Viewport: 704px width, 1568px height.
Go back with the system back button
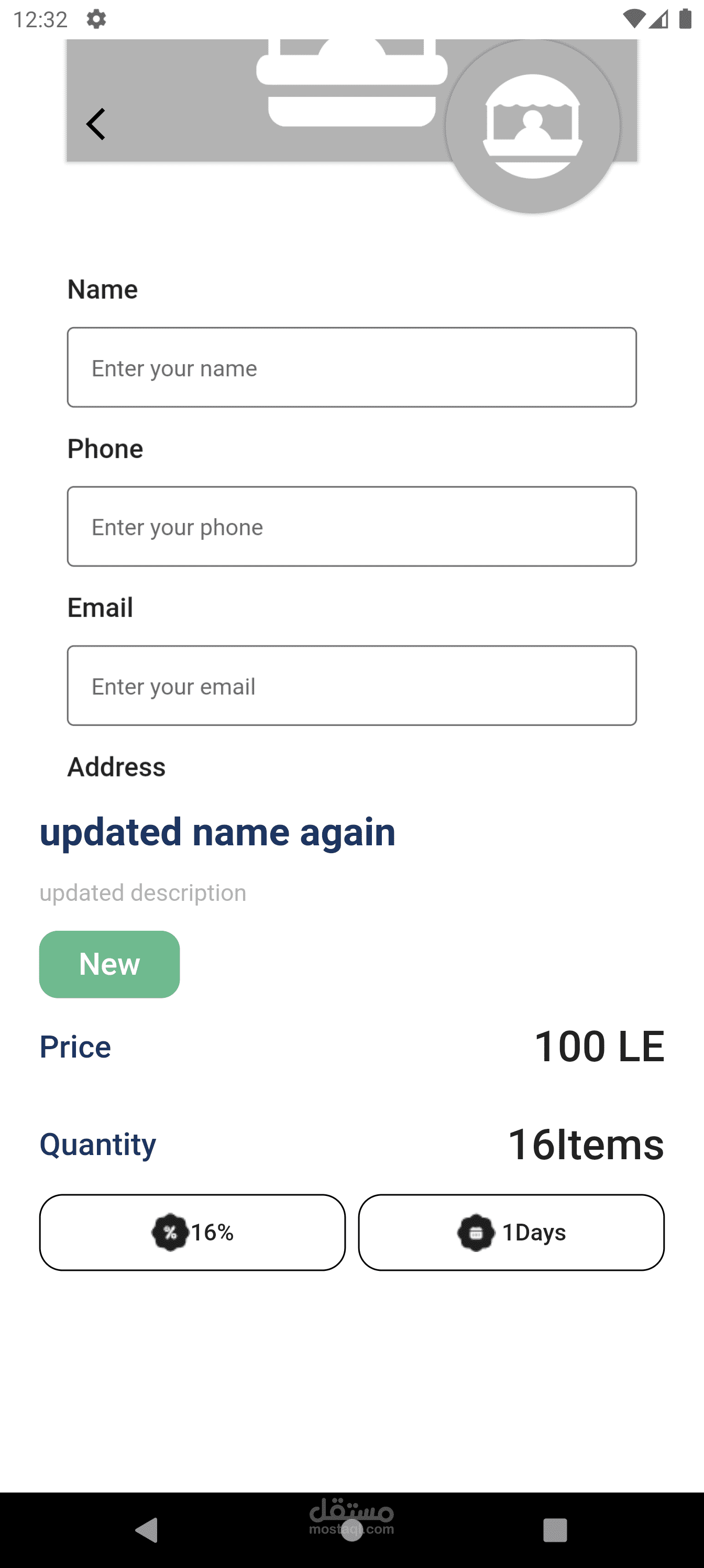pos(147,1530)
